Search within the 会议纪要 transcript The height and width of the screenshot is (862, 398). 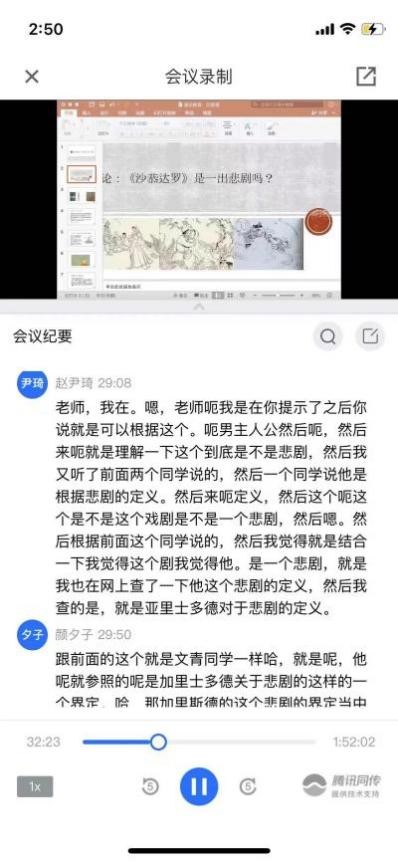click(x=328, y=336)
